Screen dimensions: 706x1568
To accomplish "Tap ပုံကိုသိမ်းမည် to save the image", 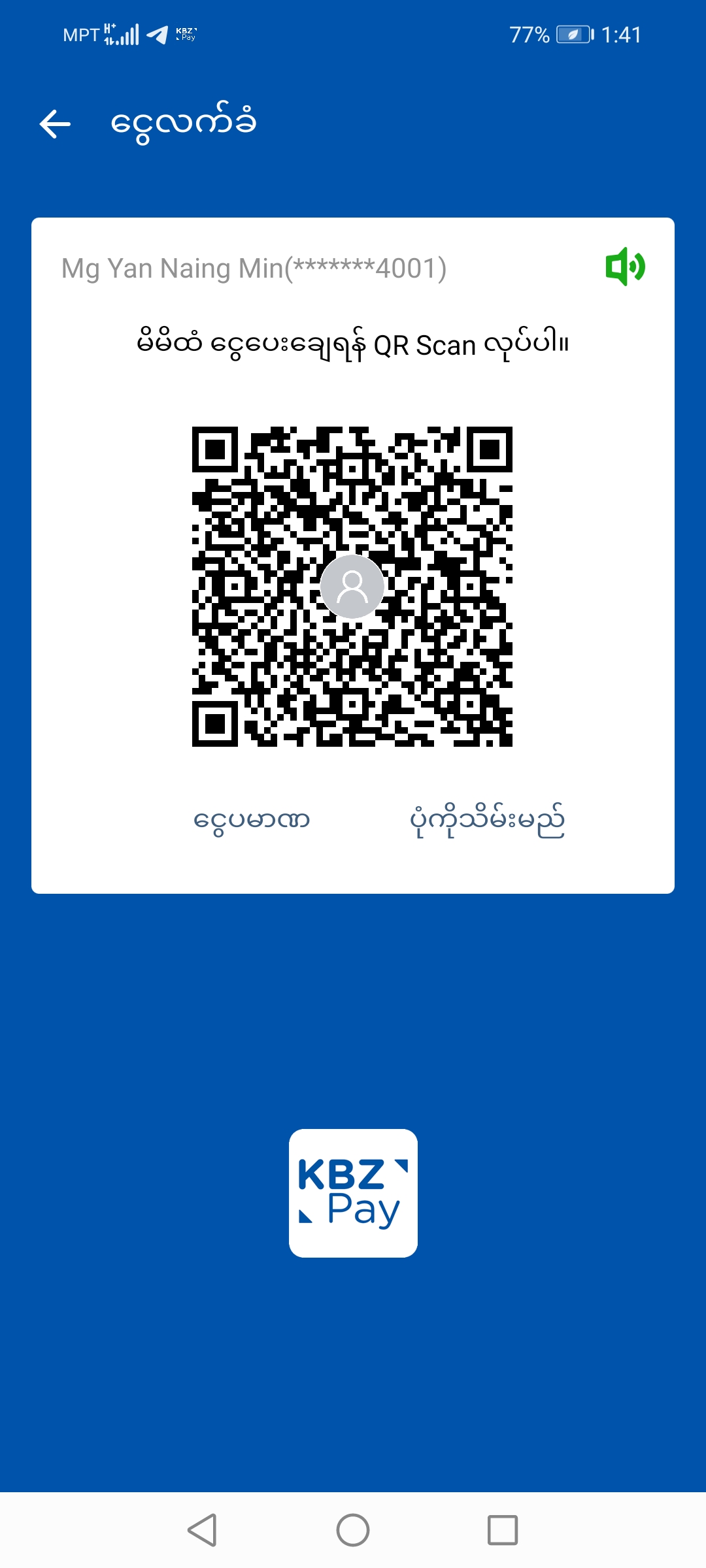I will [x=487, y=820].
